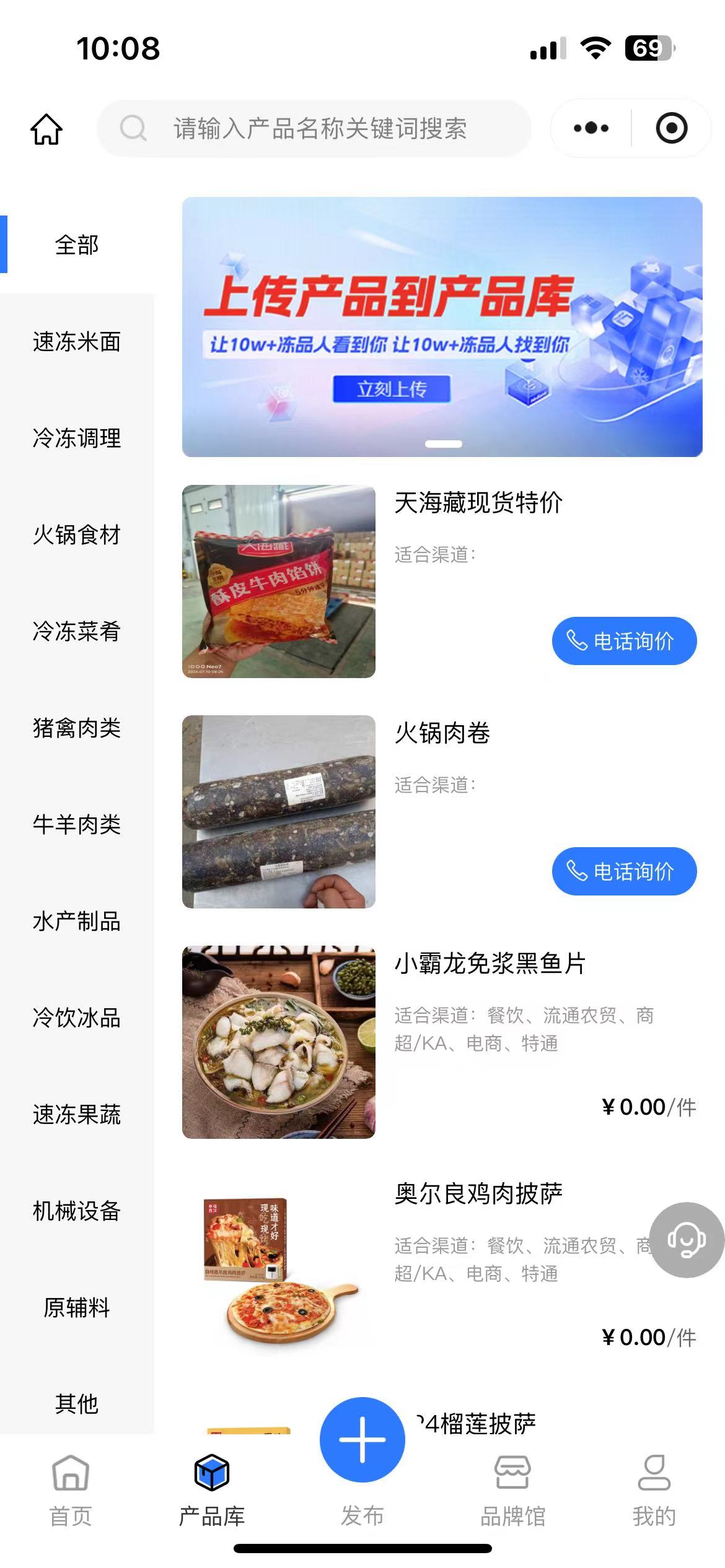Contact customer service via headset icon
The height and width of the screenshot is (1568, 725).
[x=687, y=1240]
